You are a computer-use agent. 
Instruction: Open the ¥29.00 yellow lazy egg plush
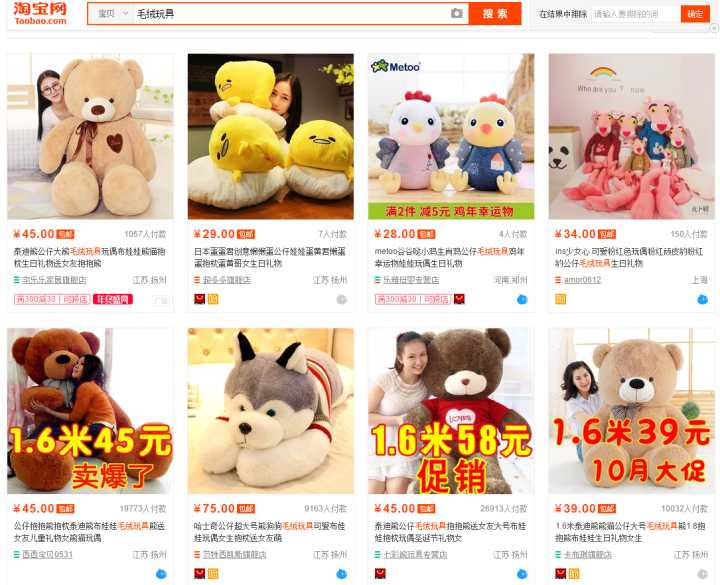point(270,136)
